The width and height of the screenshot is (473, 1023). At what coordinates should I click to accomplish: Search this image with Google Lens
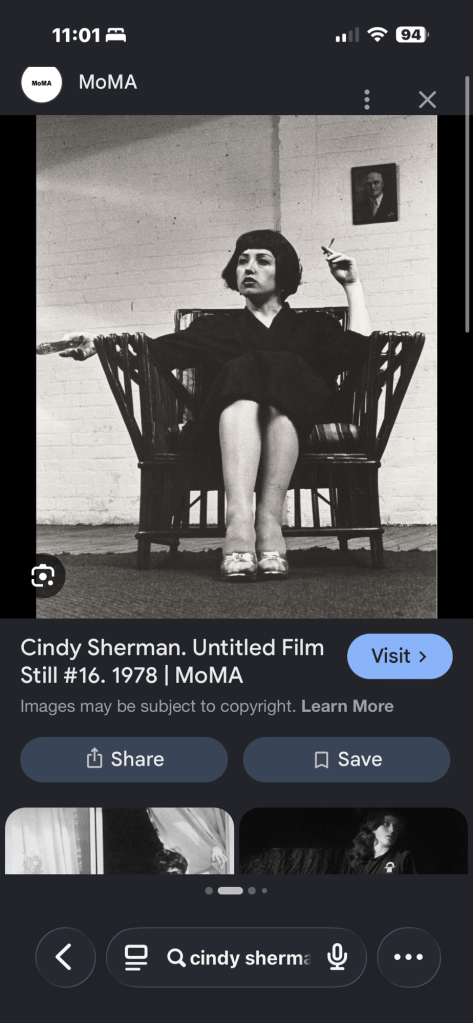pos(43,576)
